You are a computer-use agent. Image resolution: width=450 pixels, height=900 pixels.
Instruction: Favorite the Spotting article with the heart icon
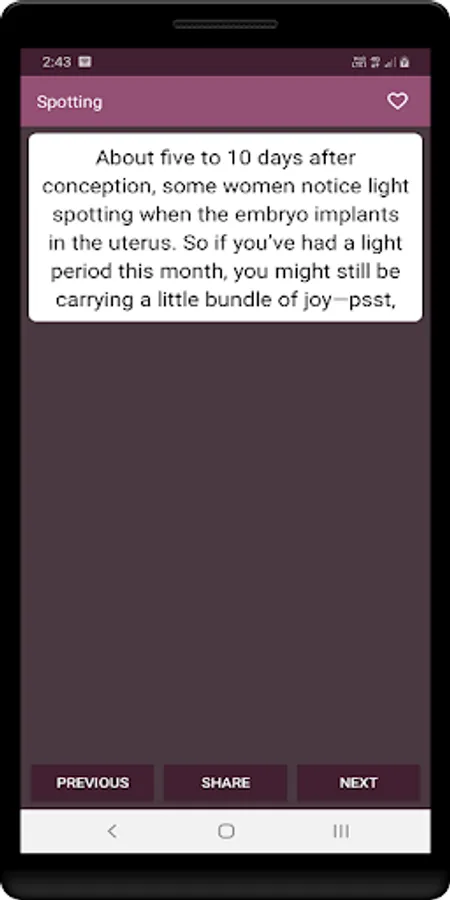[x=397, y=102]
